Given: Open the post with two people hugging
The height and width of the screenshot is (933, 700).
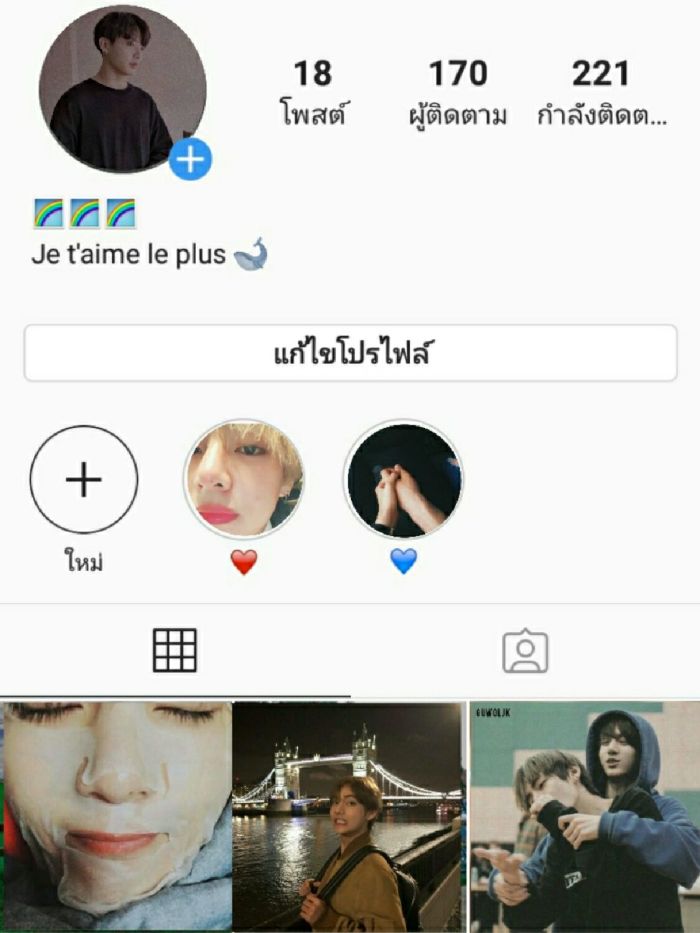Looking at the screenshot, I should [x=585, y=816].
